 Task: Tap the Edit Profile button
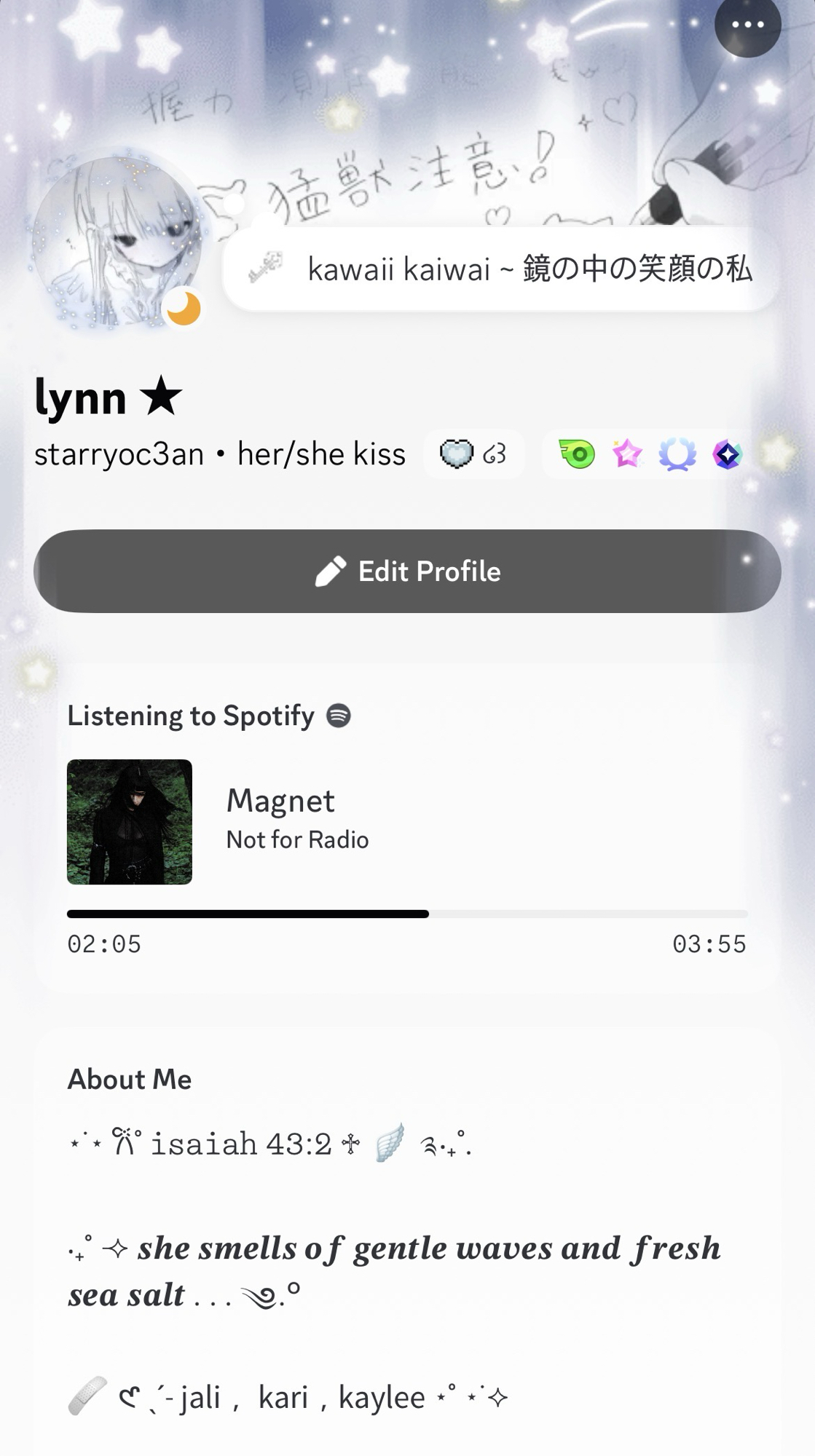[x=407, y=571]
